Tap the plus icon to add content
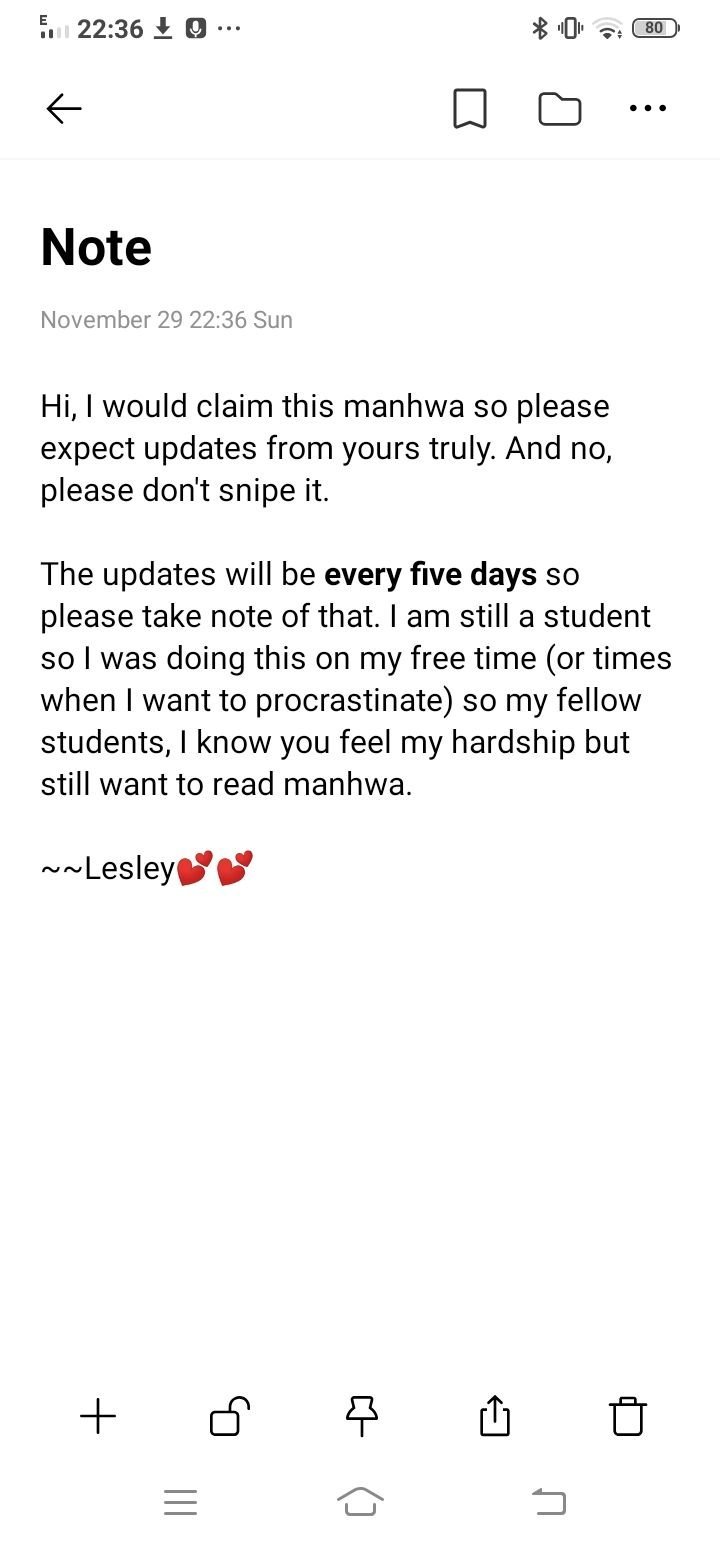This screenshot has width=720, height=1544. click(x=98, y=1416)
